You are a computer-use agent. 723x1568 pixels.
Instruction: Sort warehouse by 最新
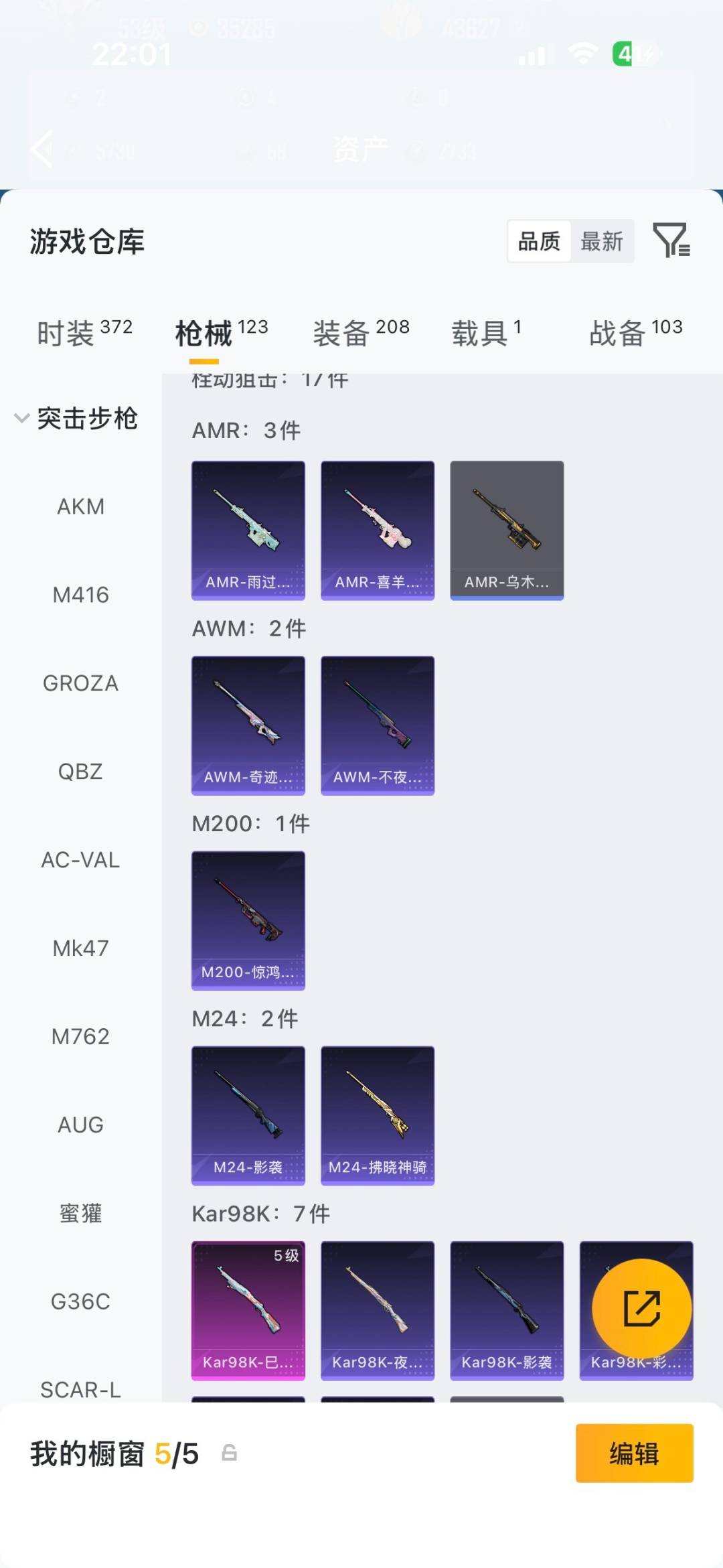[601, 241]
